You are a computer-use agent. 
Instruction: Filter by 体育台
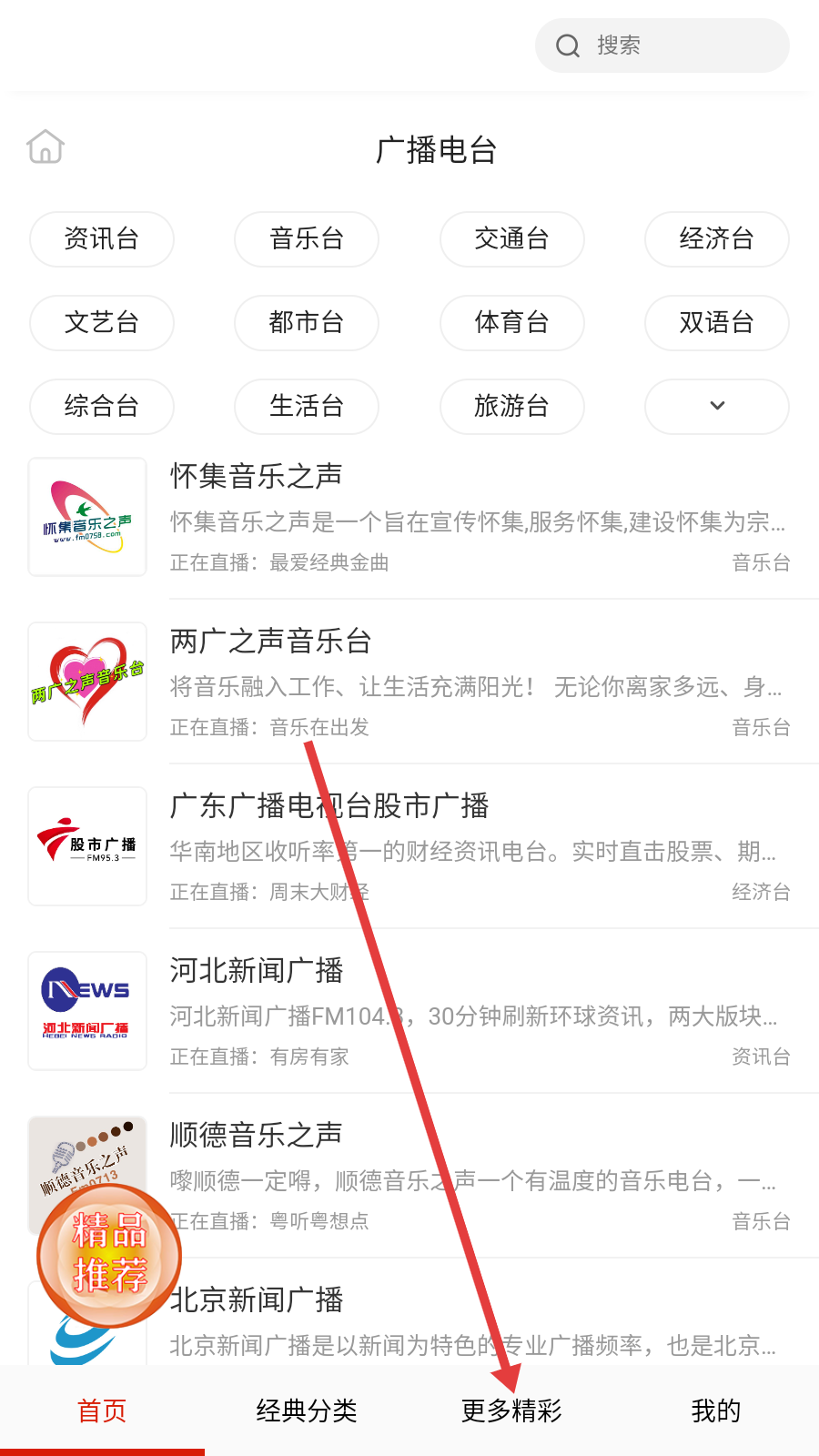pos(511,322)
